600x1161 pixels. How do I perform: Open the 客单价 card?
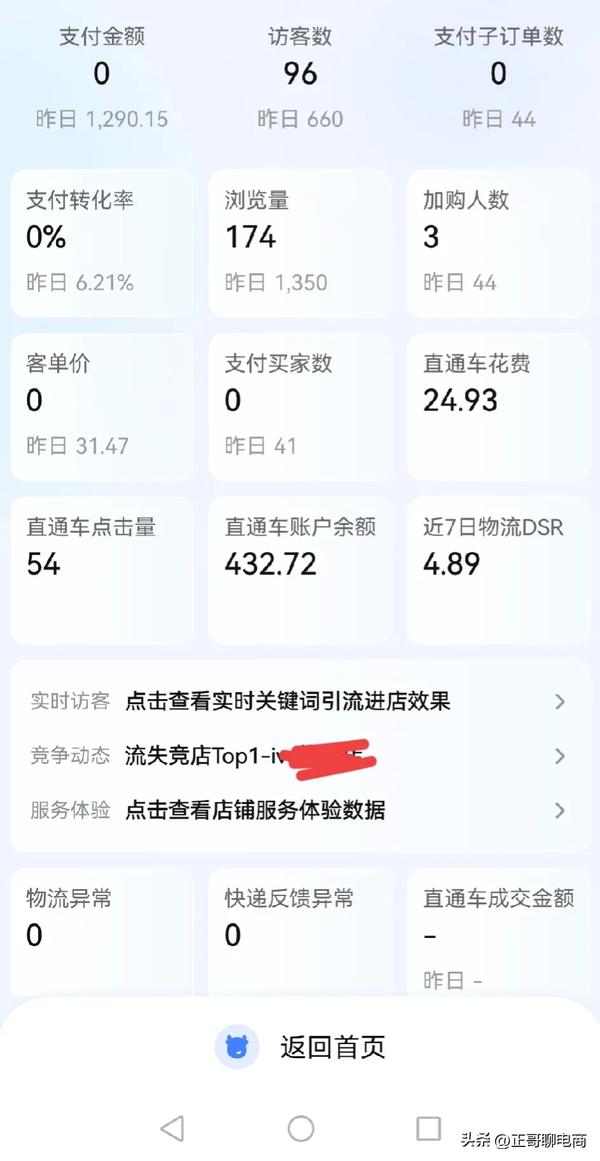coord(102,406)
